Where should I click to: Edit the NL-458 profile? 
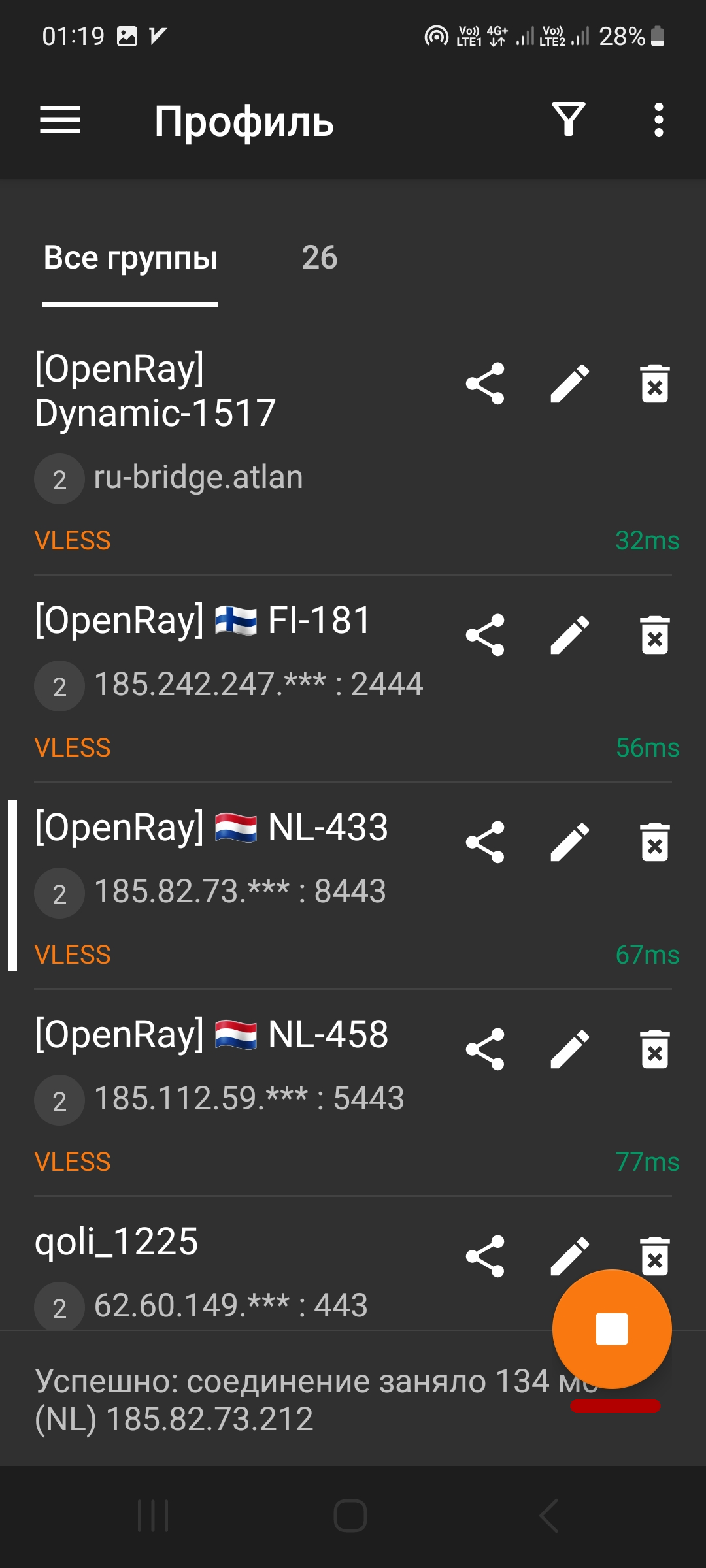[570, 1049]
